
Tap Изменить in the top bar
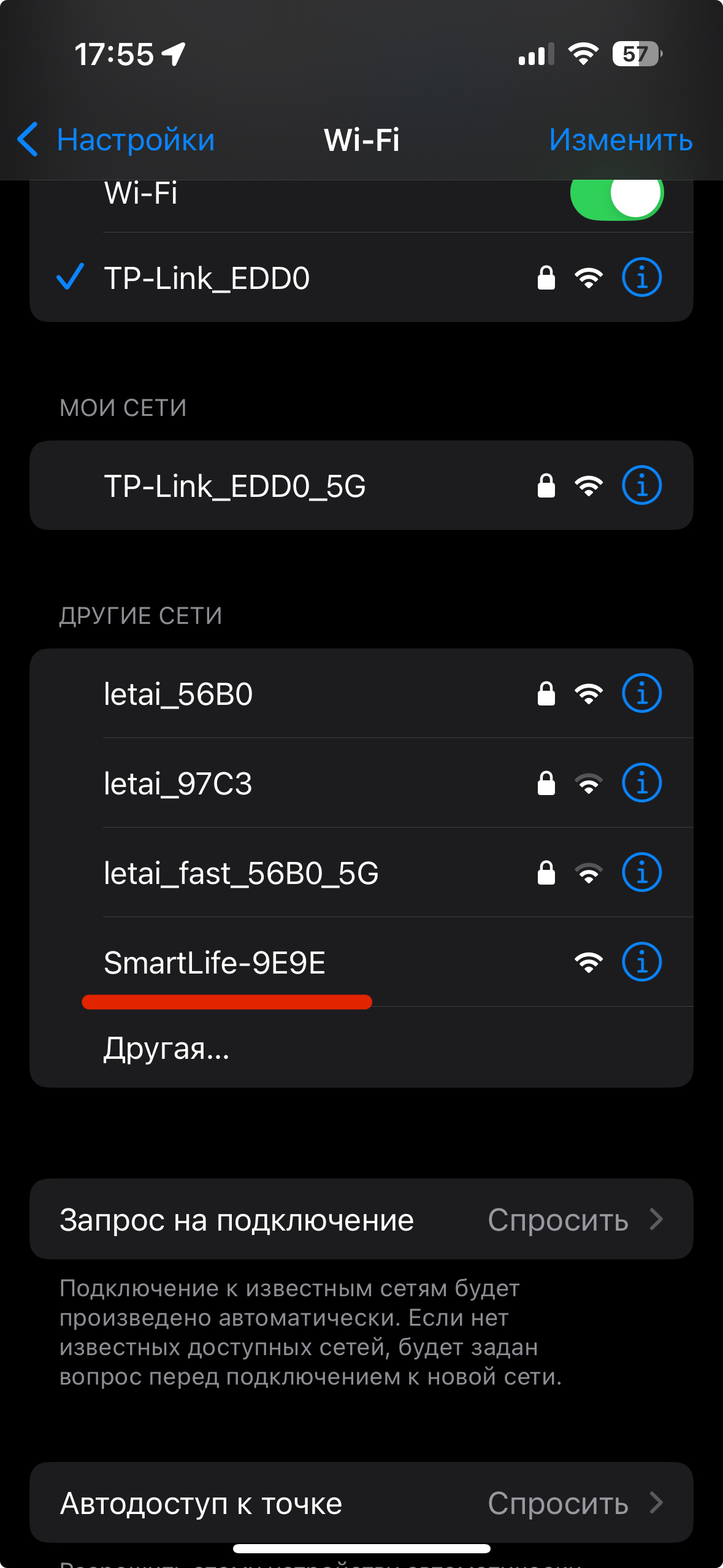620,140
